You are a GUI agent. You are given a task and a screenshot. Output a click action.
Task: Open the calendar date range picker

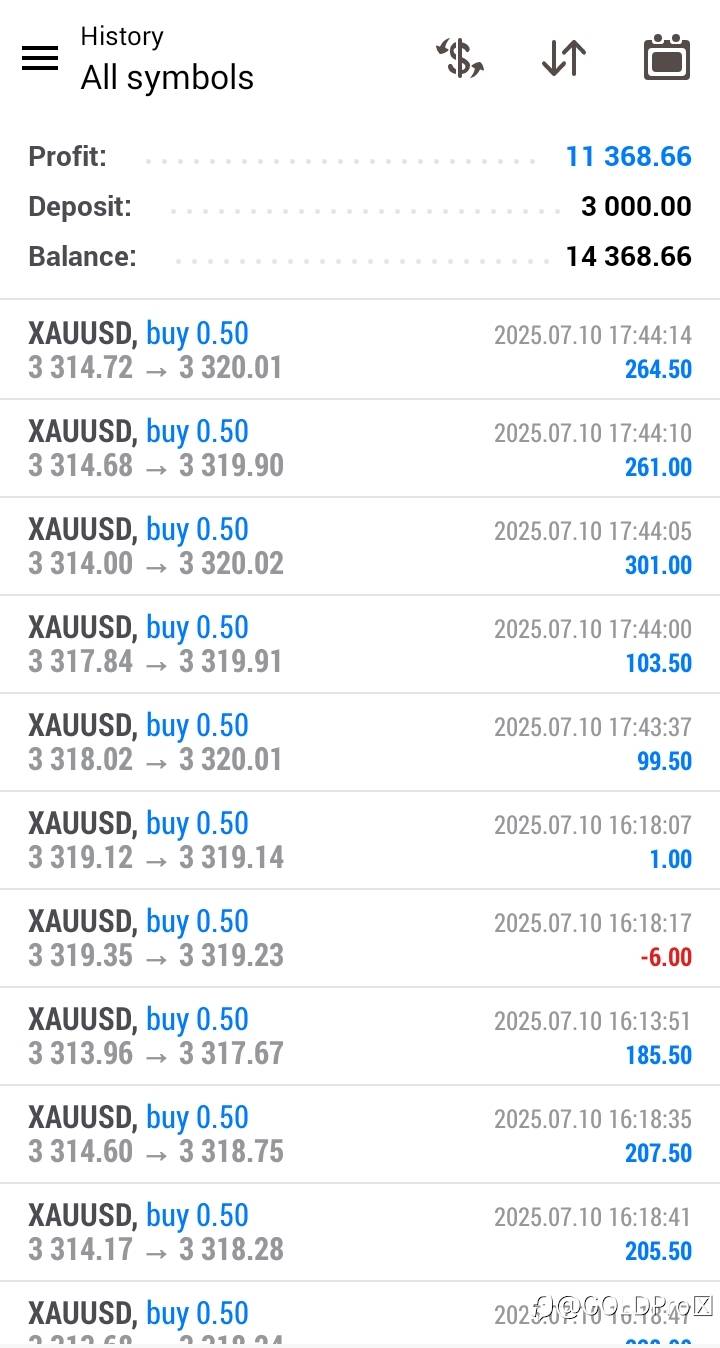coord(666,58)
